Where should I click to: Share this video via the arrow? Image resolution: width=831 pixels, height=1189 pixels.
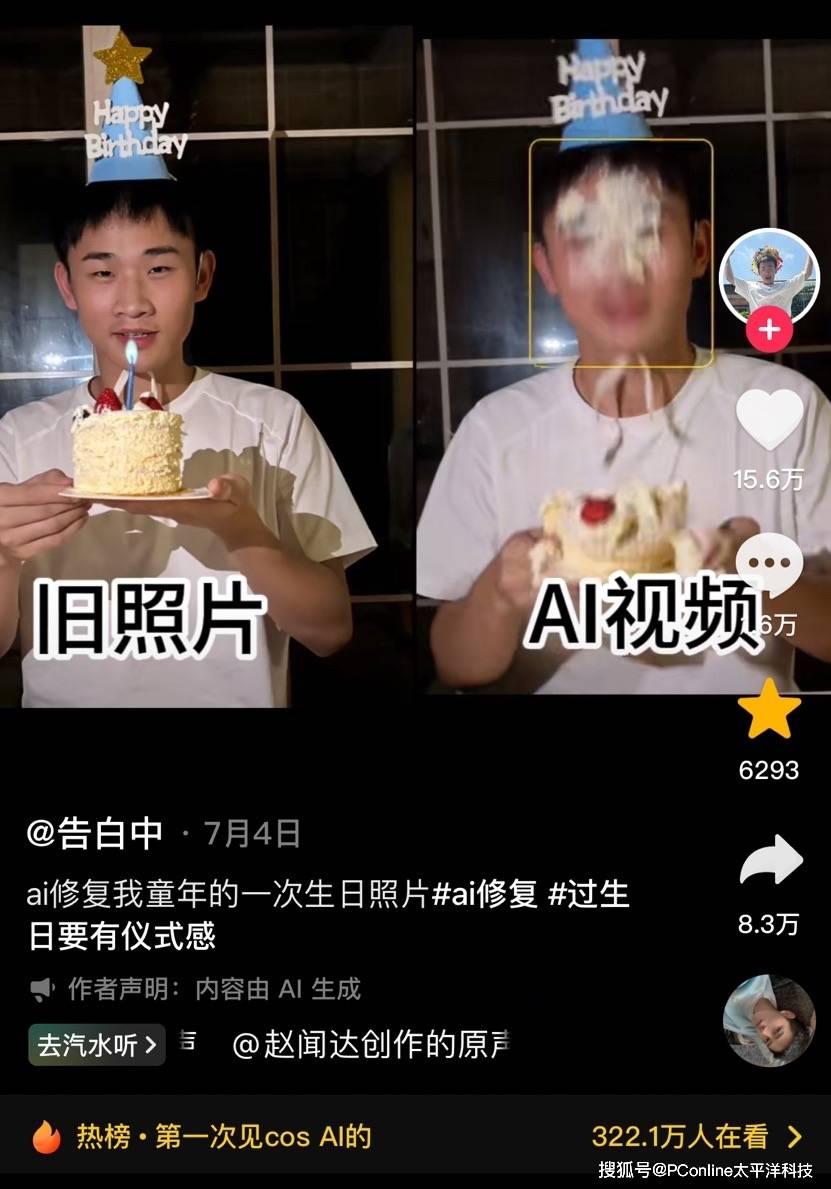pyautogui.click(x=770, y=861)
